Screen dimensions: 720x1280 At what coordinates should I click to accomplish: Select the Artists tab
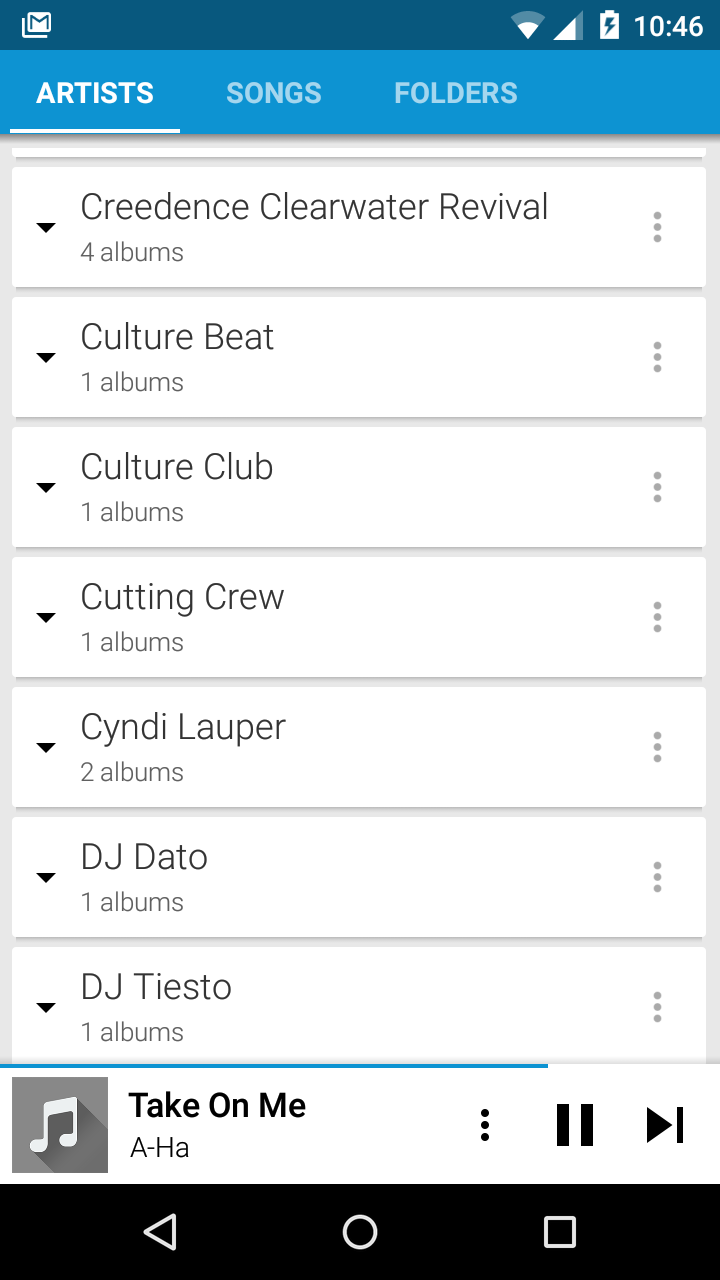coord(95,93)
